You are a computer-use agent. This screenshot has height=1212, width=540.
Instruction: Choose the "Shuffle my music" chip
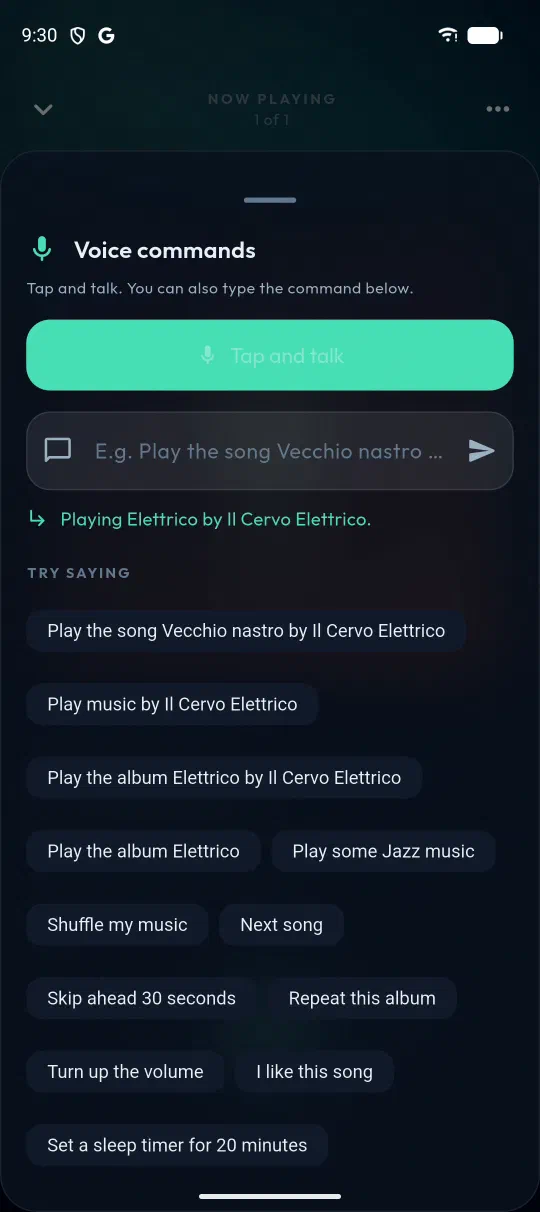(x=117, y=925)
